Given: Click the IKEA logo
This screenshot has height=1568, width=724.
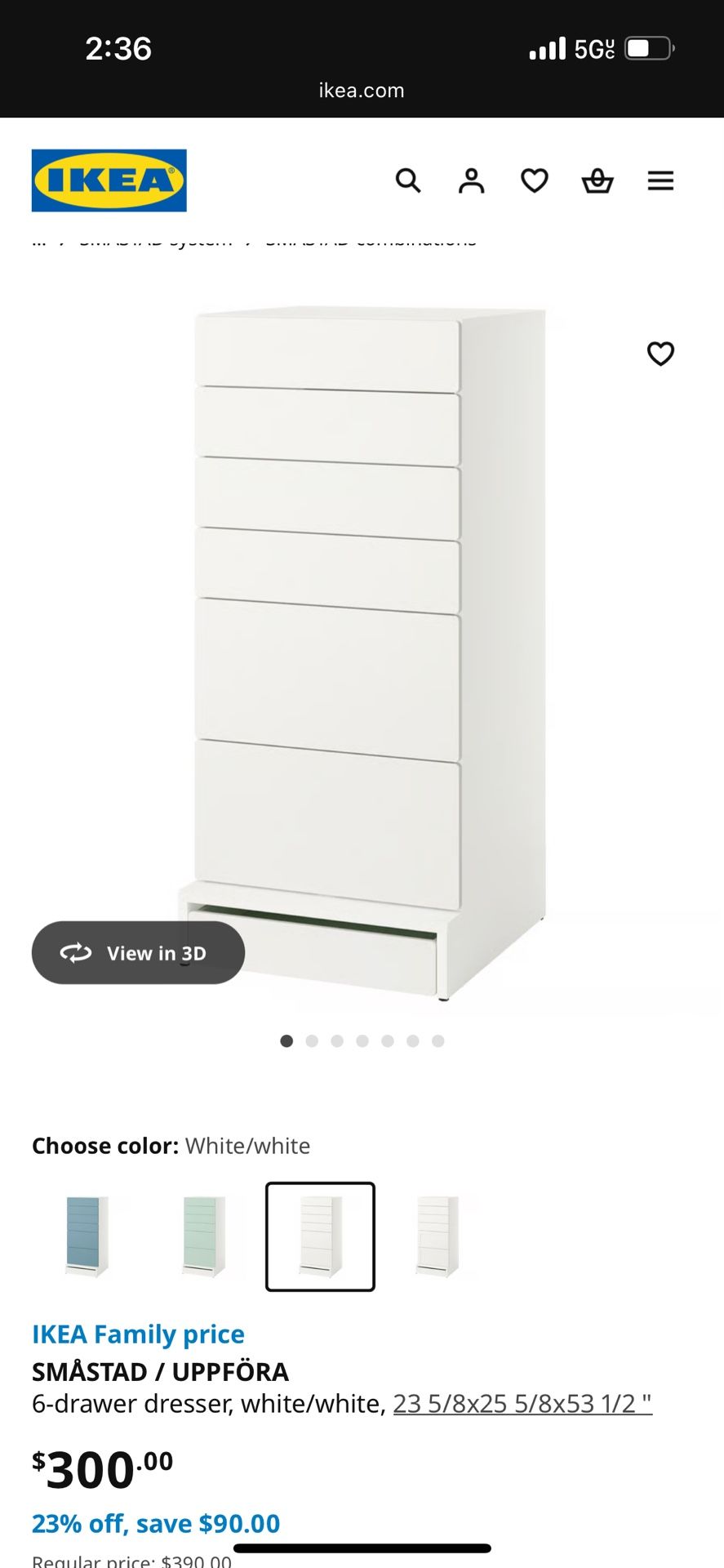Looking at the screenshot, I should (109, 180).
